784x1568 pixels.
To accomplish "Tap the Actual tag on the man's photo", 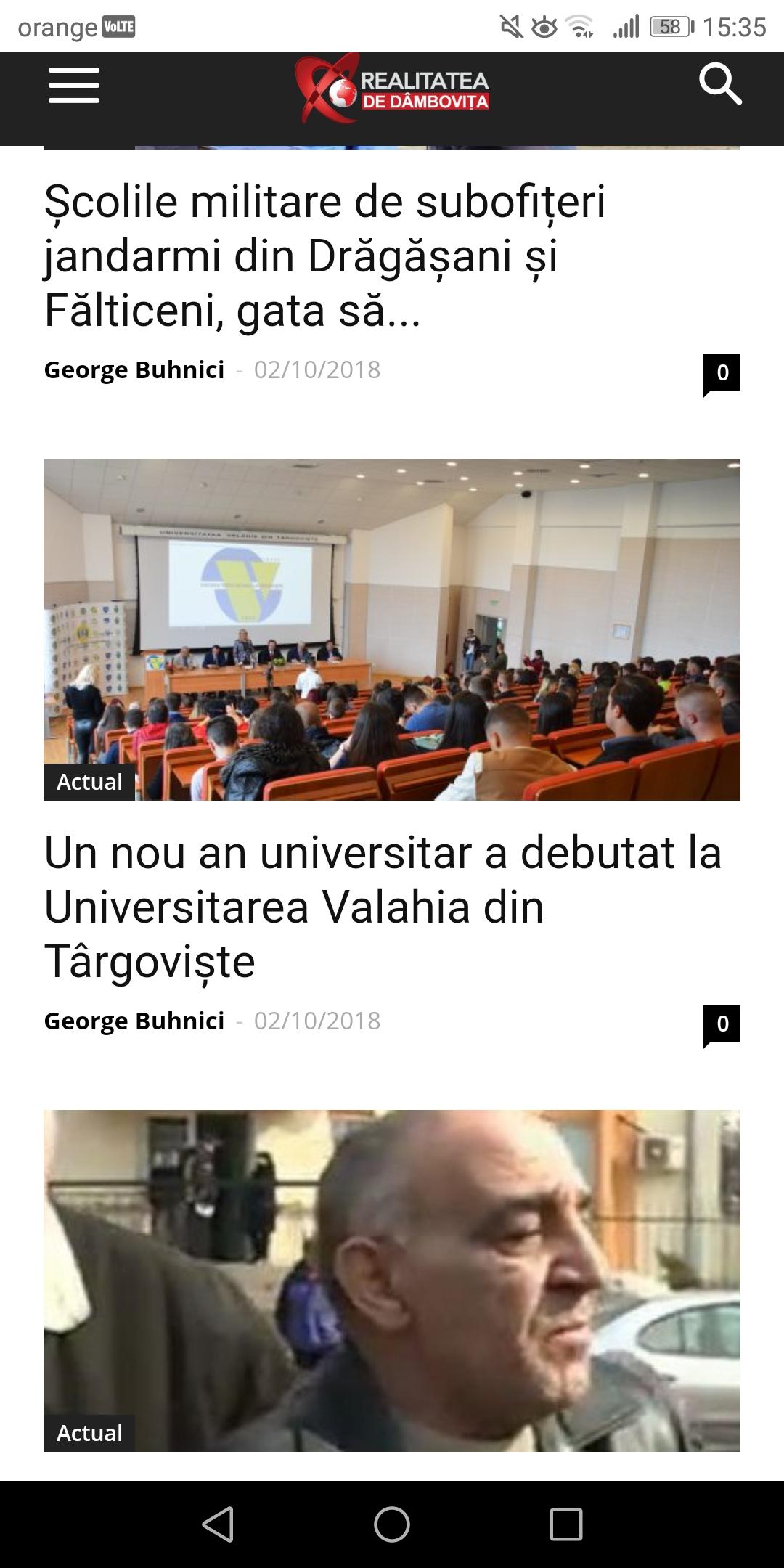I will [x=89, y=1433].
